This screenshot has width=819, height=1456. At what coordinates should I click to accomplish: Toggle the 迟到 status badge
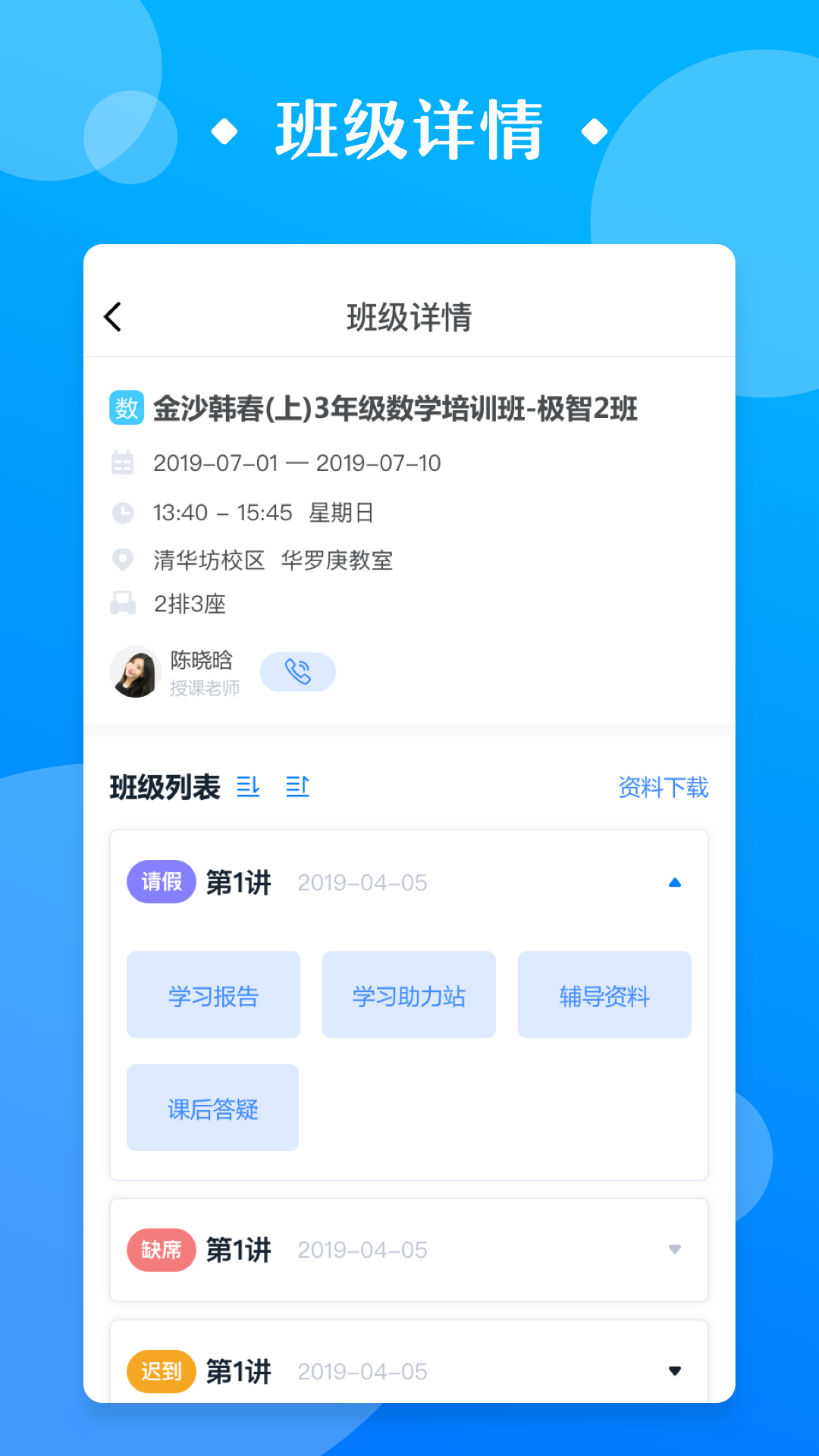pyautogui.click(x=159, y=1371)
